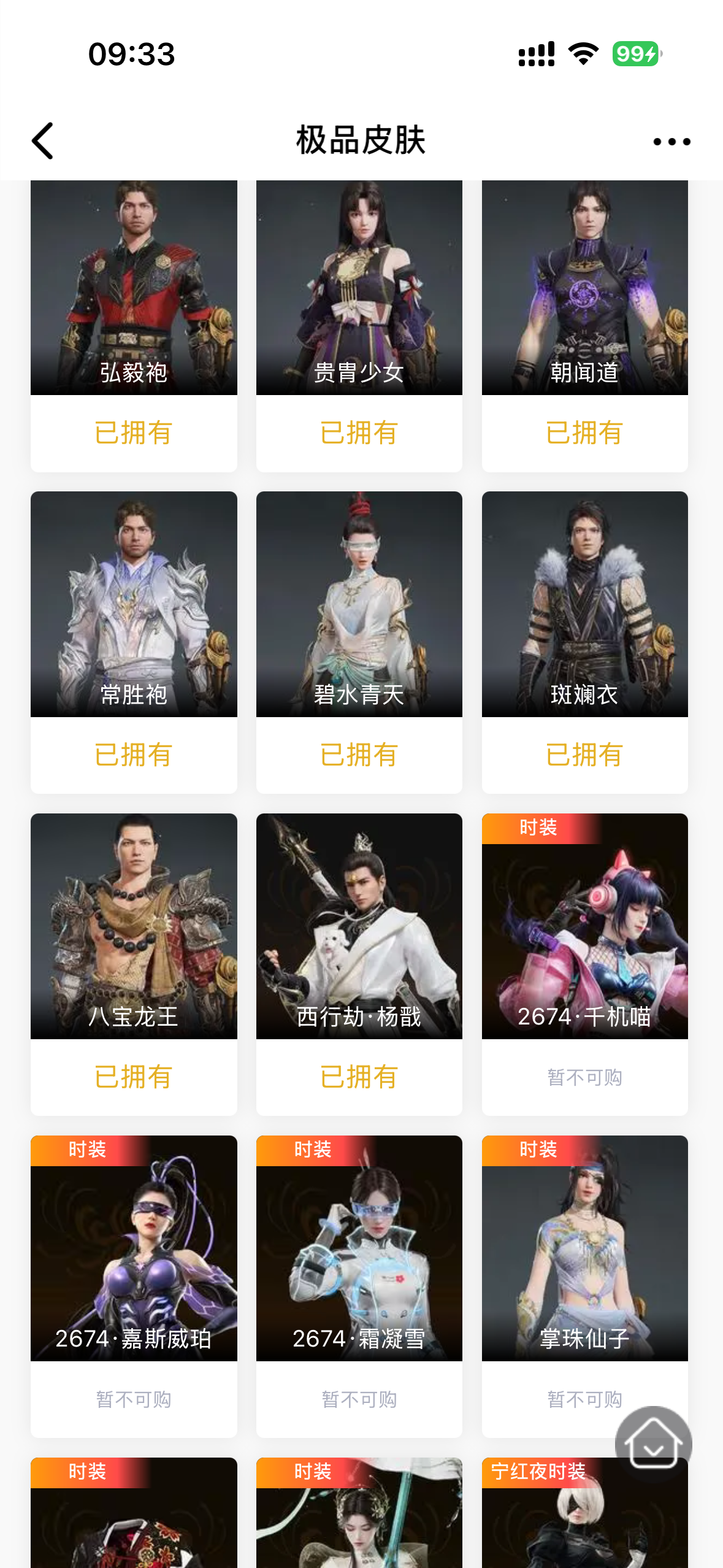Screen dimensions: 723x1568
Task: View the 贵胄少女 skin
Action: coord(359,288)
